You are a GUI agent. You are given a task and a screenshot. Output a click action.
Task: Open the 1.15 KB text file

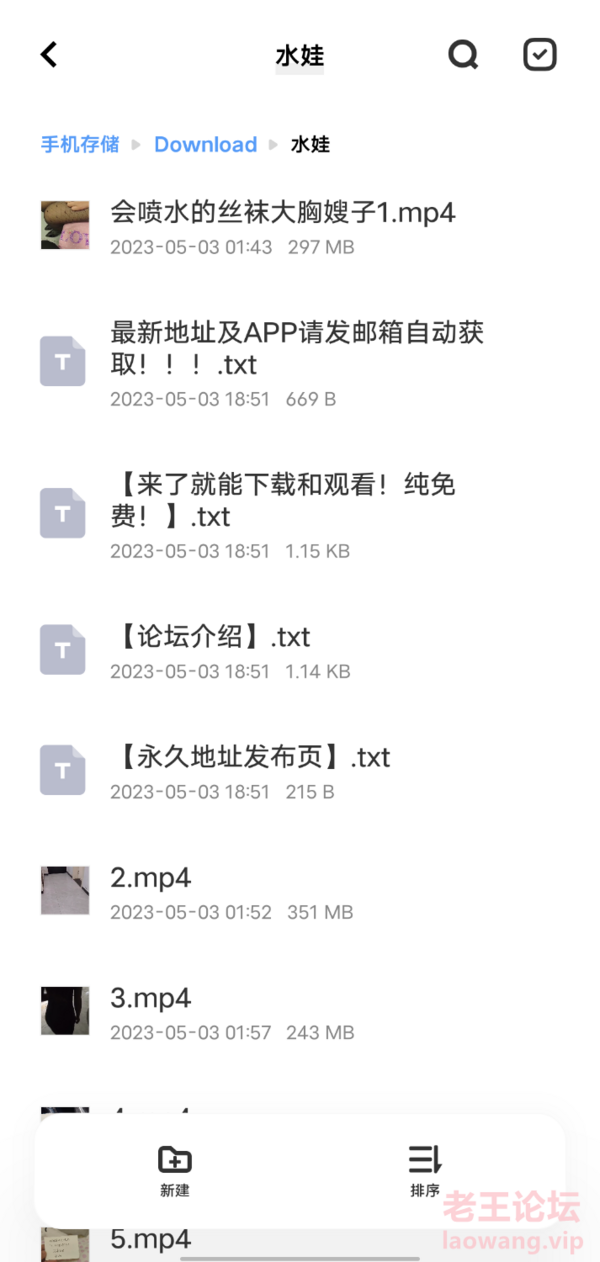pos(282,513)
